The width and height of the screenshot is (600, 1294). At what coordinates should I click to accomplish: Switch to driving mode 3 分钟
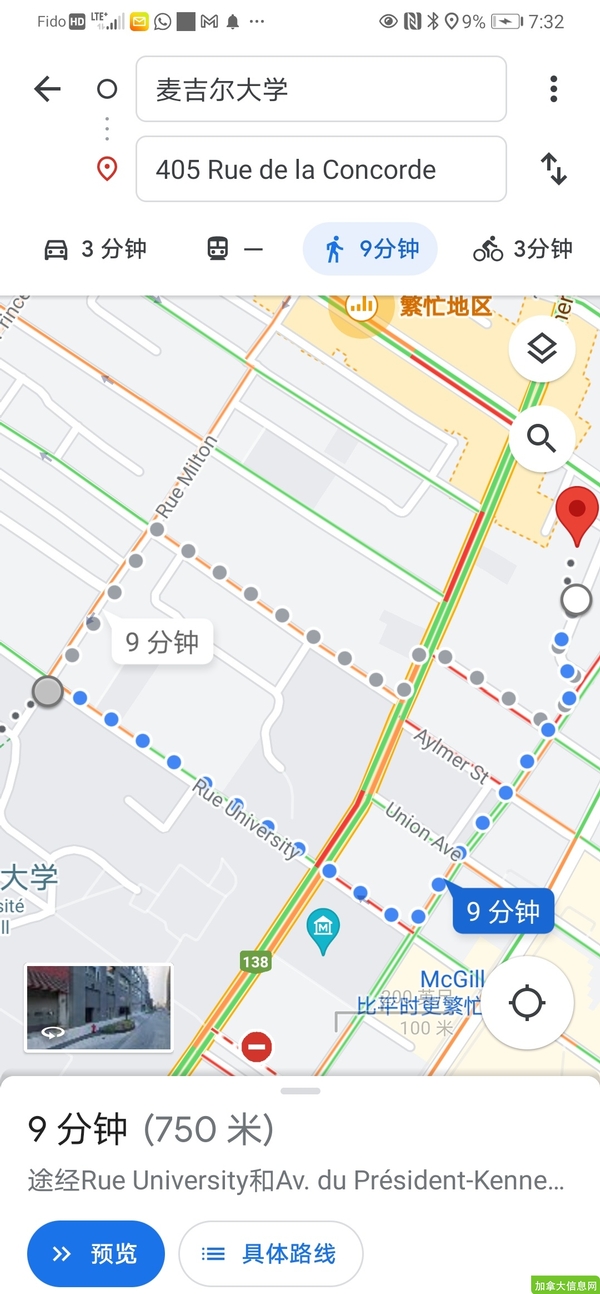click(95, 249)
